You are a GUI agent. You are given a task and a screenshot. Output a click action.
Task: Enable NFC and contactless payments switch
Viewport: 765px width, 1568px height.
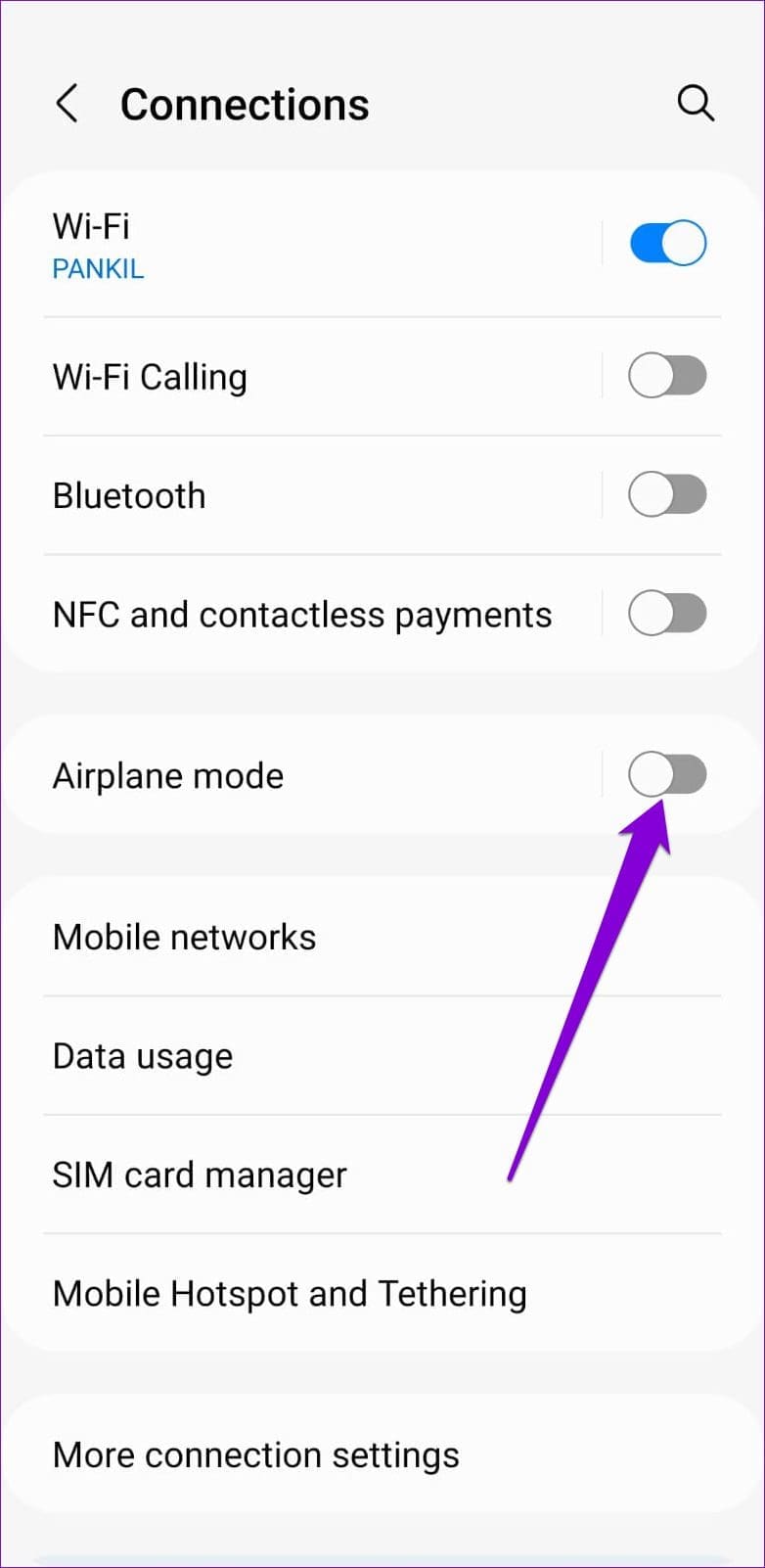point(666,614)
